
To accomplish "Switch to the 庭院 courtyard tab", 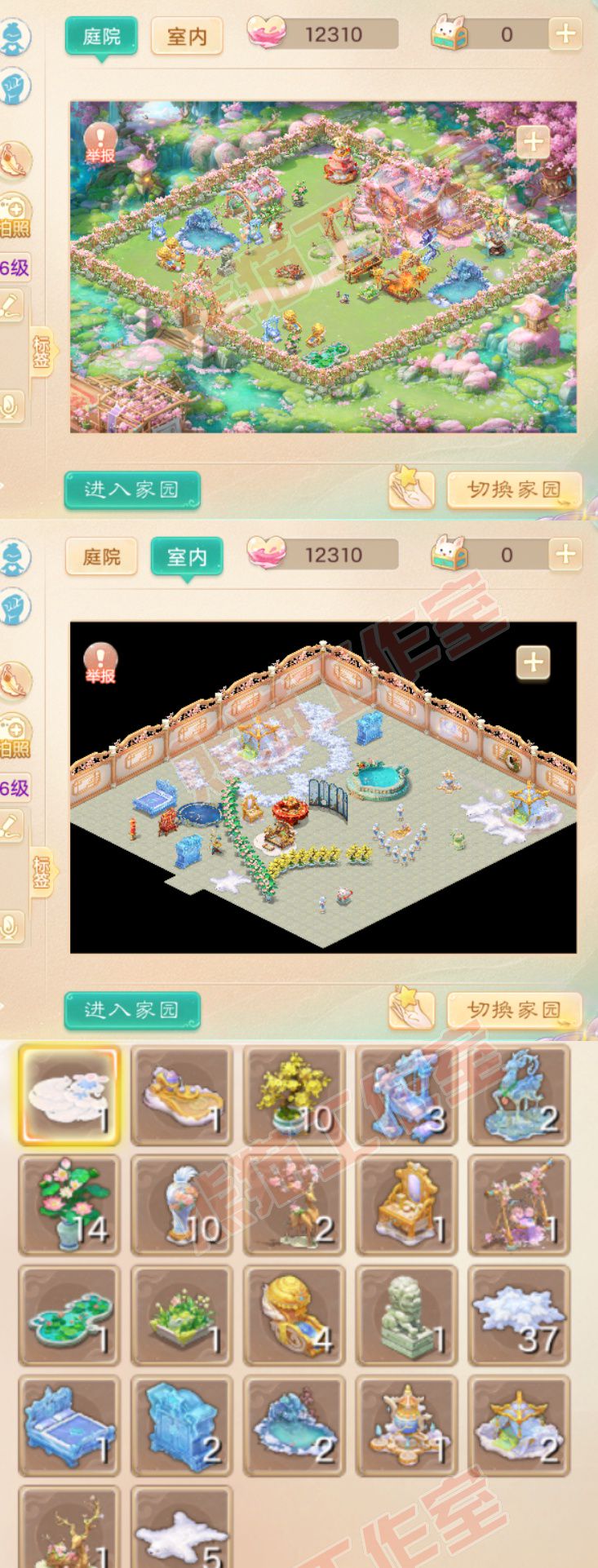I will [x=101, y=35].
